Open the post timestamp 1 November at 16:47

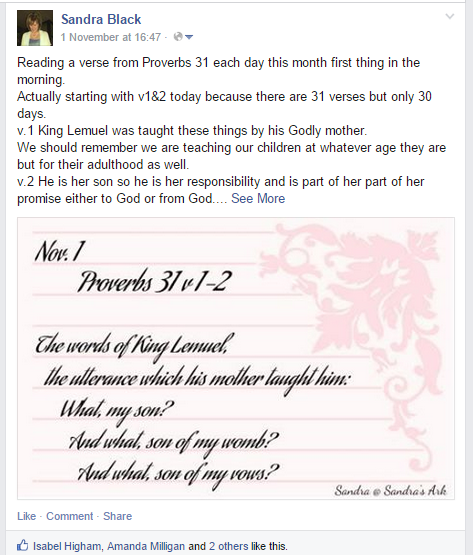[x=110, y=37]
